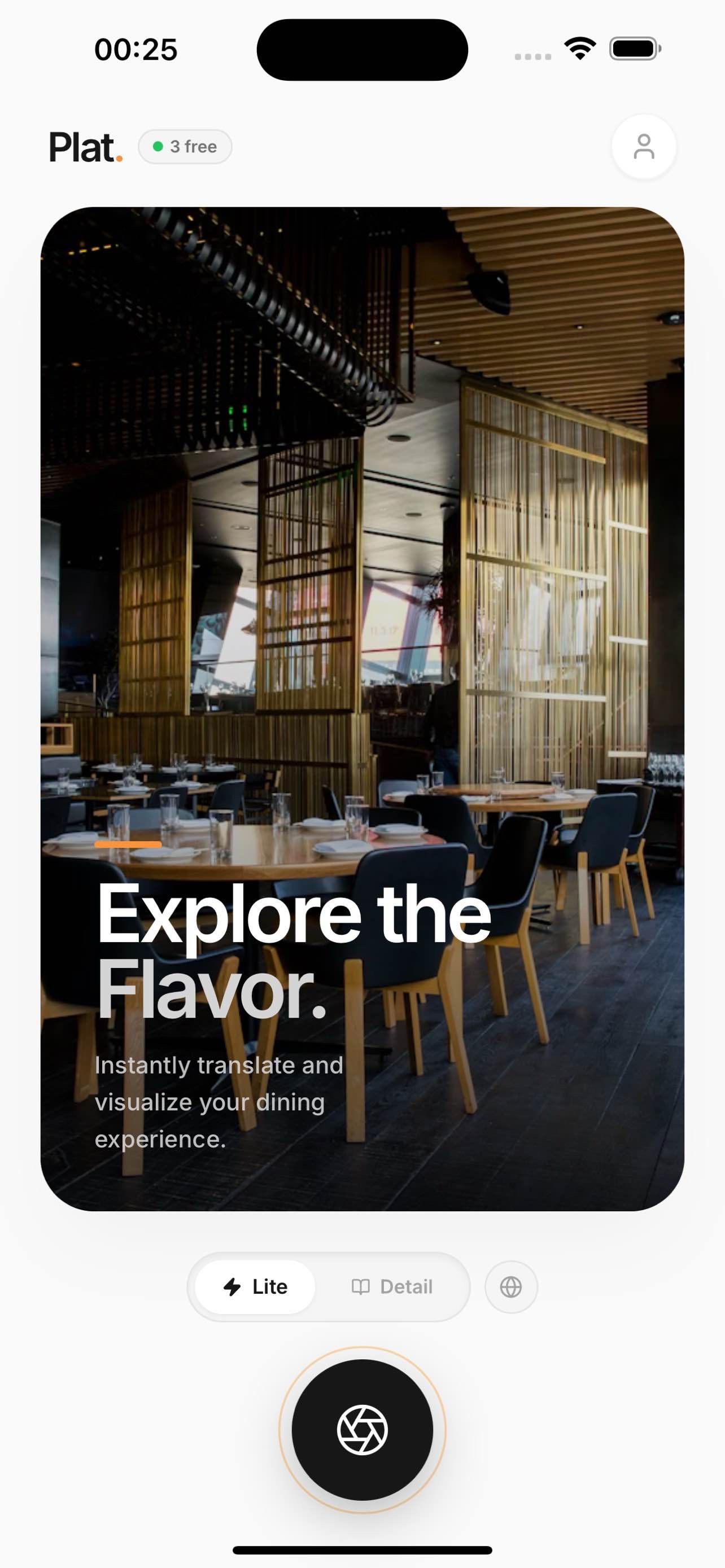This screenshot has width=725, height=1568.
Task: Switch to Detail mode
Action: tap(392, 1286)
